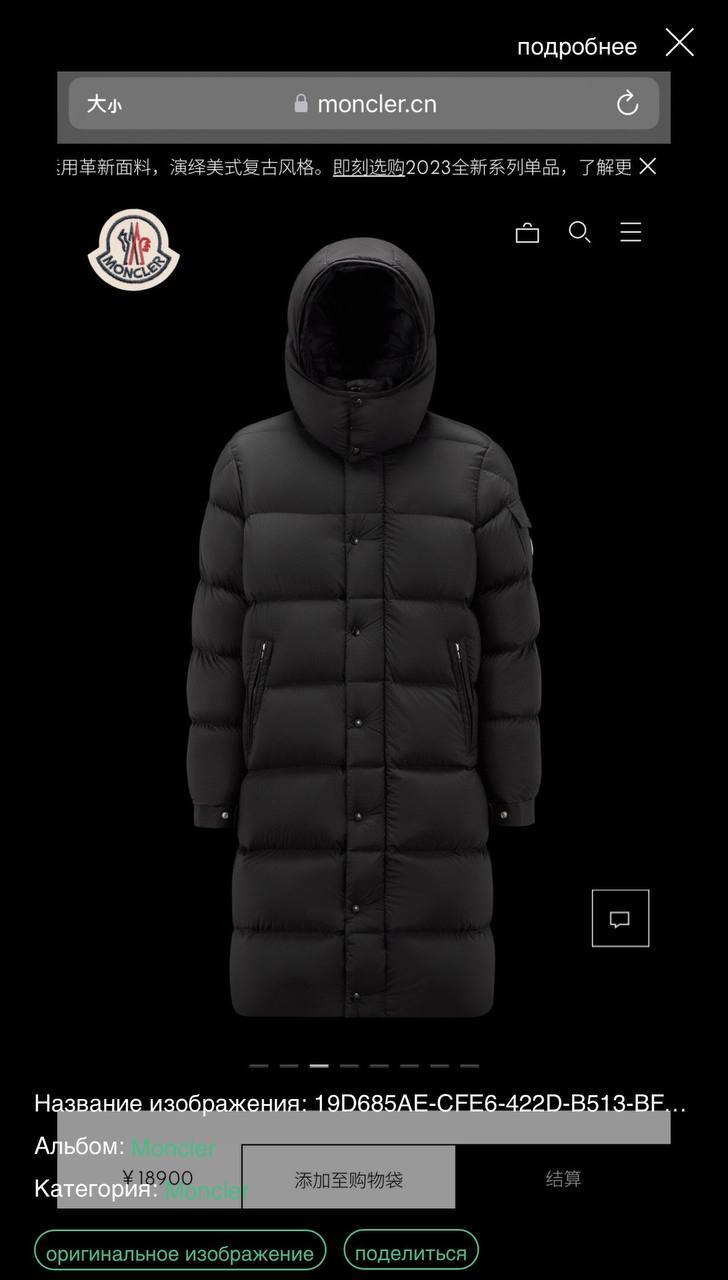728x1280 pixels.
Task: Open the Moncler link next to Категория
Action: [x=206, y=1190]
